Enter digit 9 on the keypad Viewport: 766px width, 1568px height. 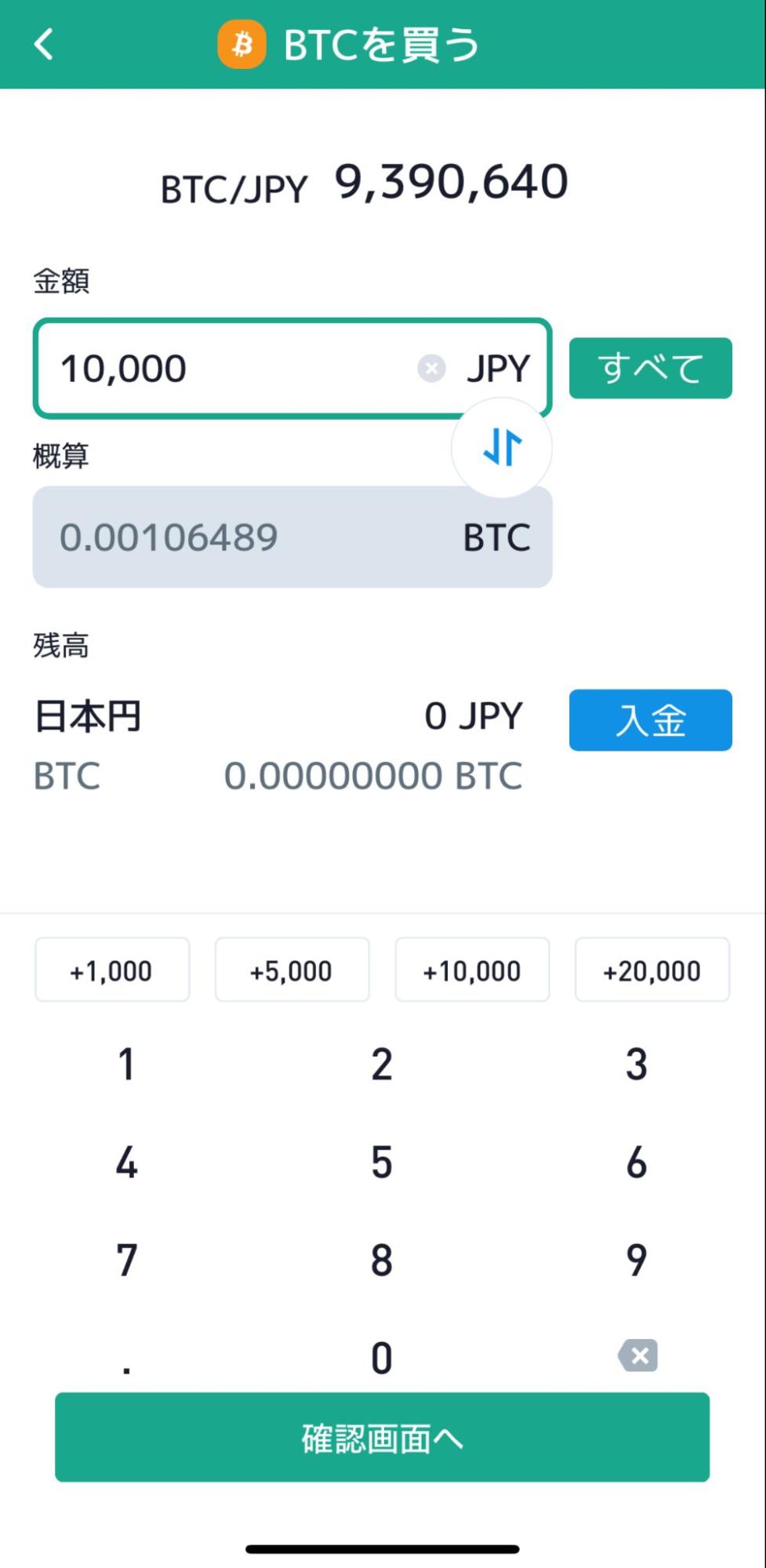point(637,1261)
